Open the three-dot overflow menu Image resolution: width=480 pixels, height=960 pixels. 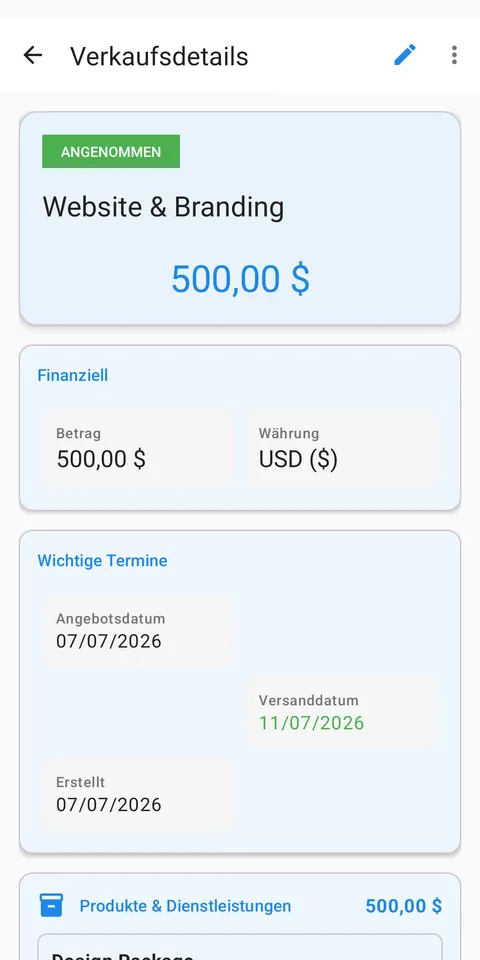[454, 55]
